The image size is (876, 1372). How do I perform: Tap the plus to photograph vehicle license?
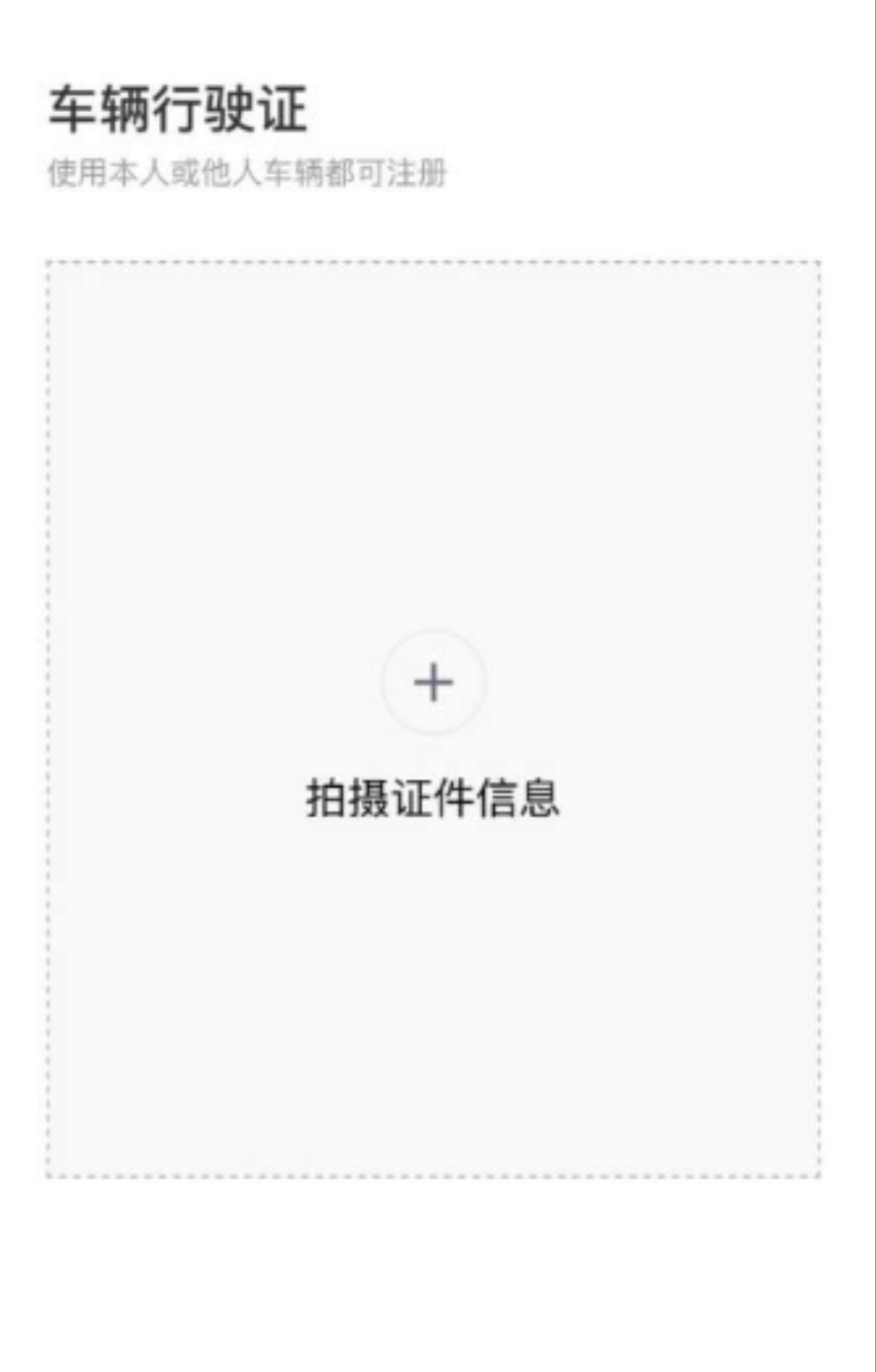[433, 682]
